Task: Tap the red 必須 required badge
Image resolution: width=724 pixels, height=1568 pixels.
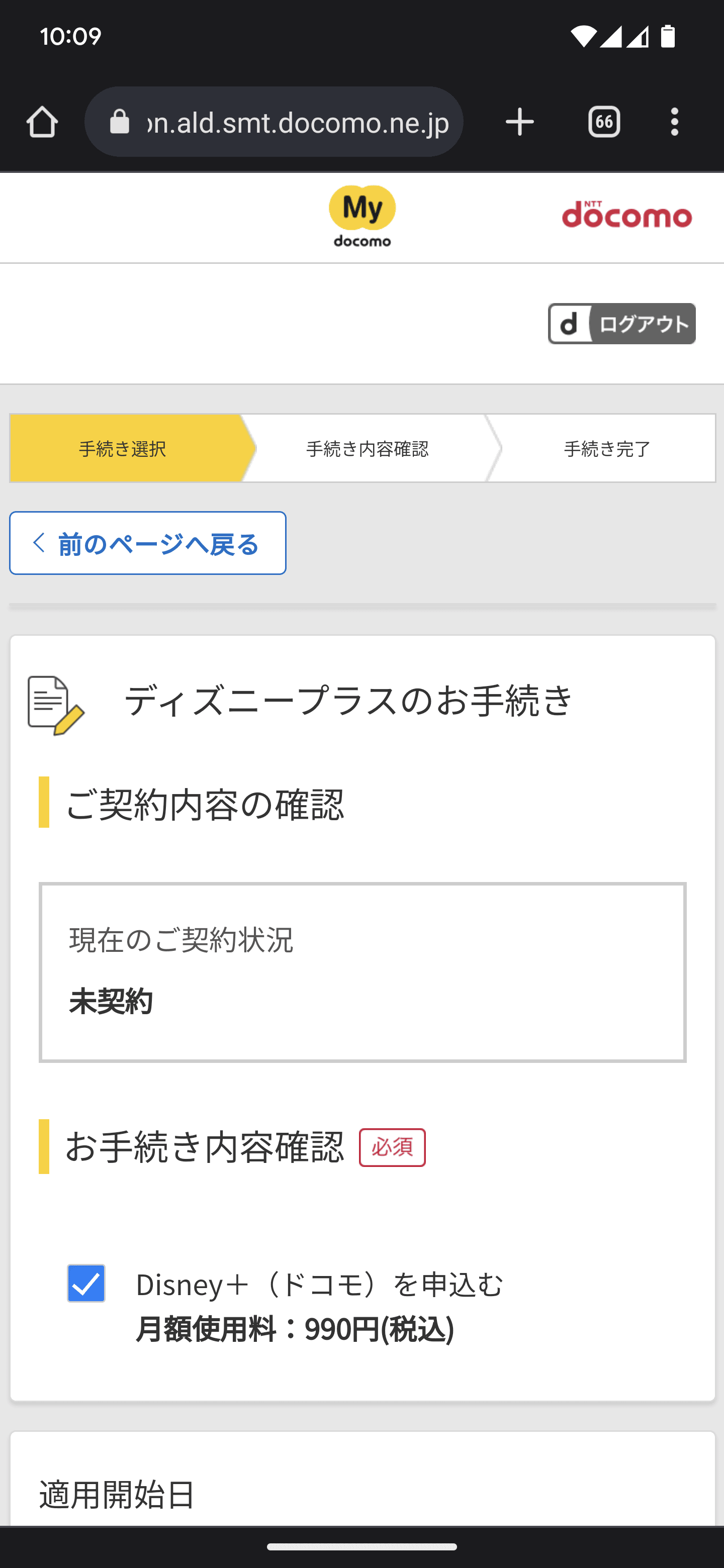Action: (392, 1147)
